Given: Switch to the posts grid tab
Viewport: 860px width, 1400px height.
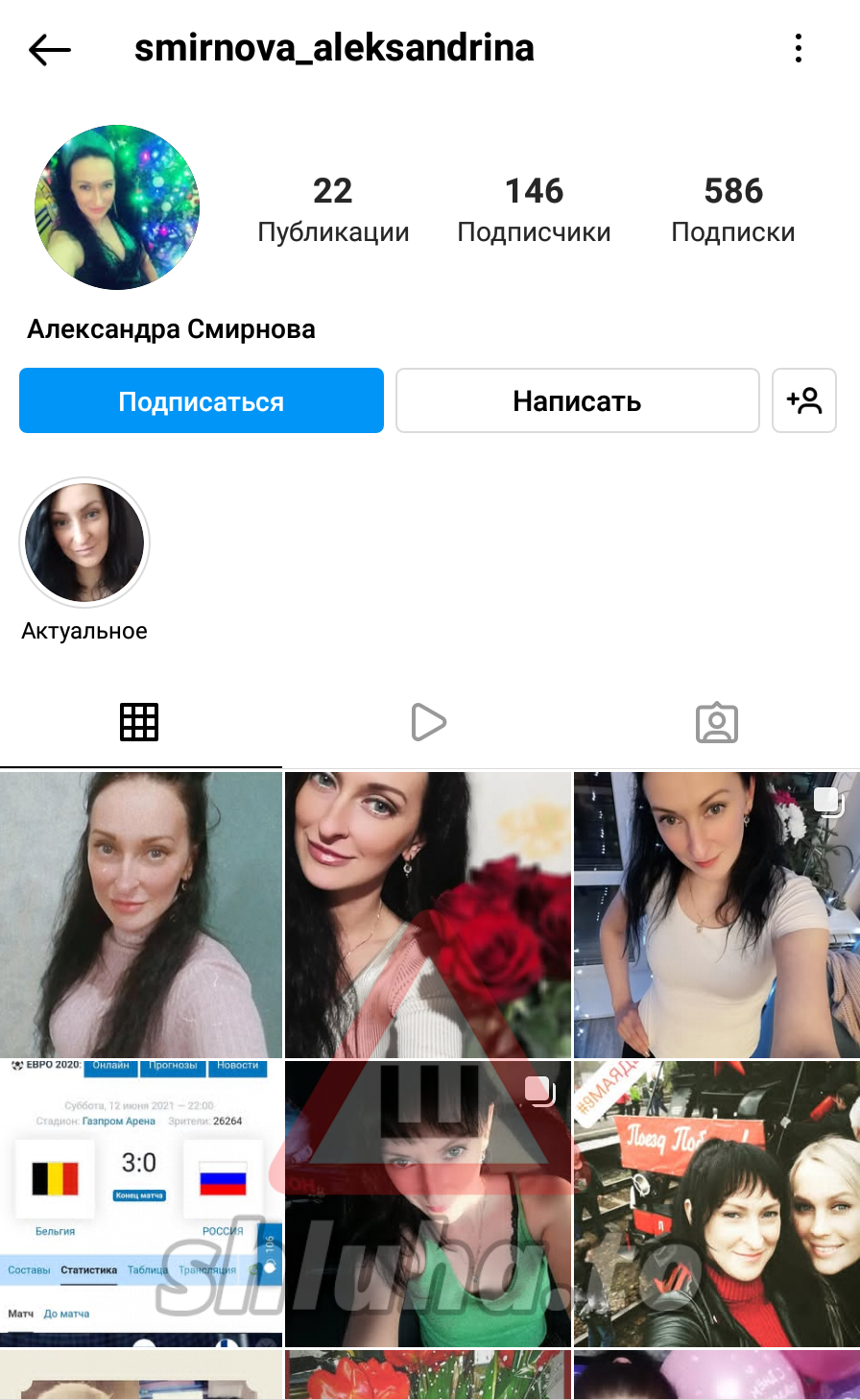Looking at the screenshot, I should tap(139, 722).
